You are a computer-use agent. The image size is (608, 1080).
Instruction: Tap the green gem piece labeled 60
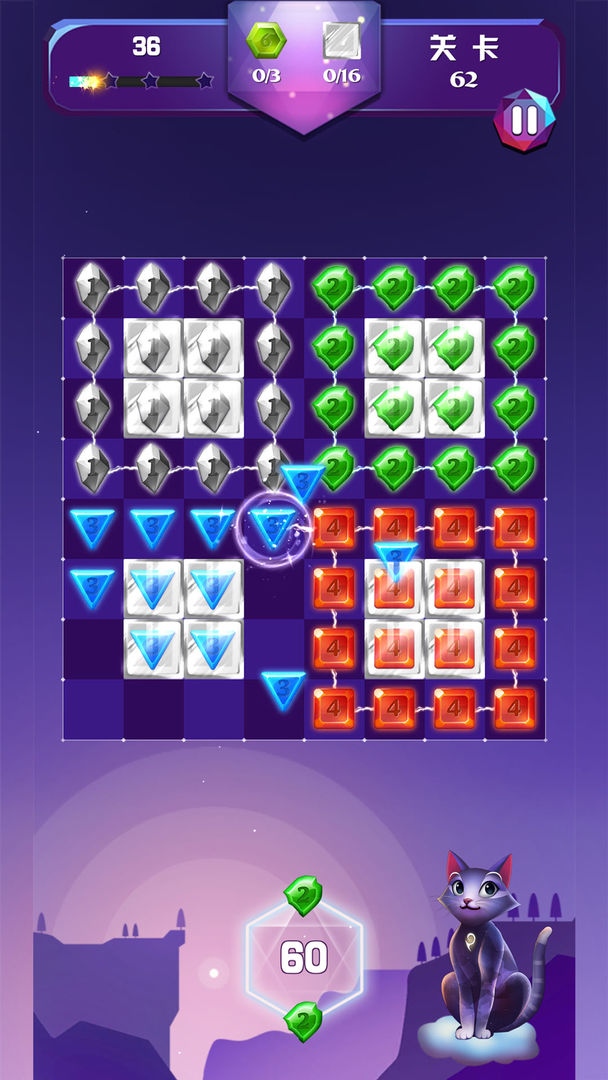tap(303, 957)
